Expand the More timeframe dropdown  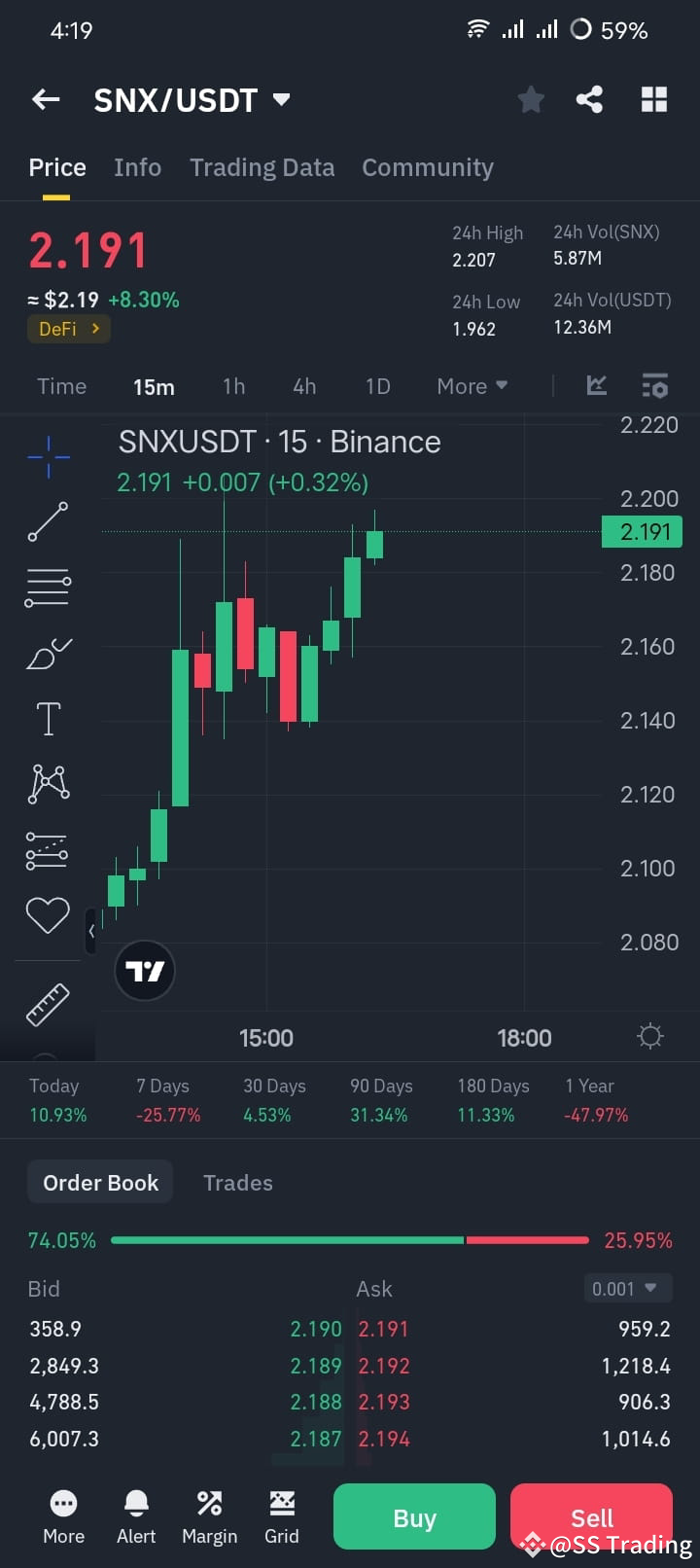point(472,385)
